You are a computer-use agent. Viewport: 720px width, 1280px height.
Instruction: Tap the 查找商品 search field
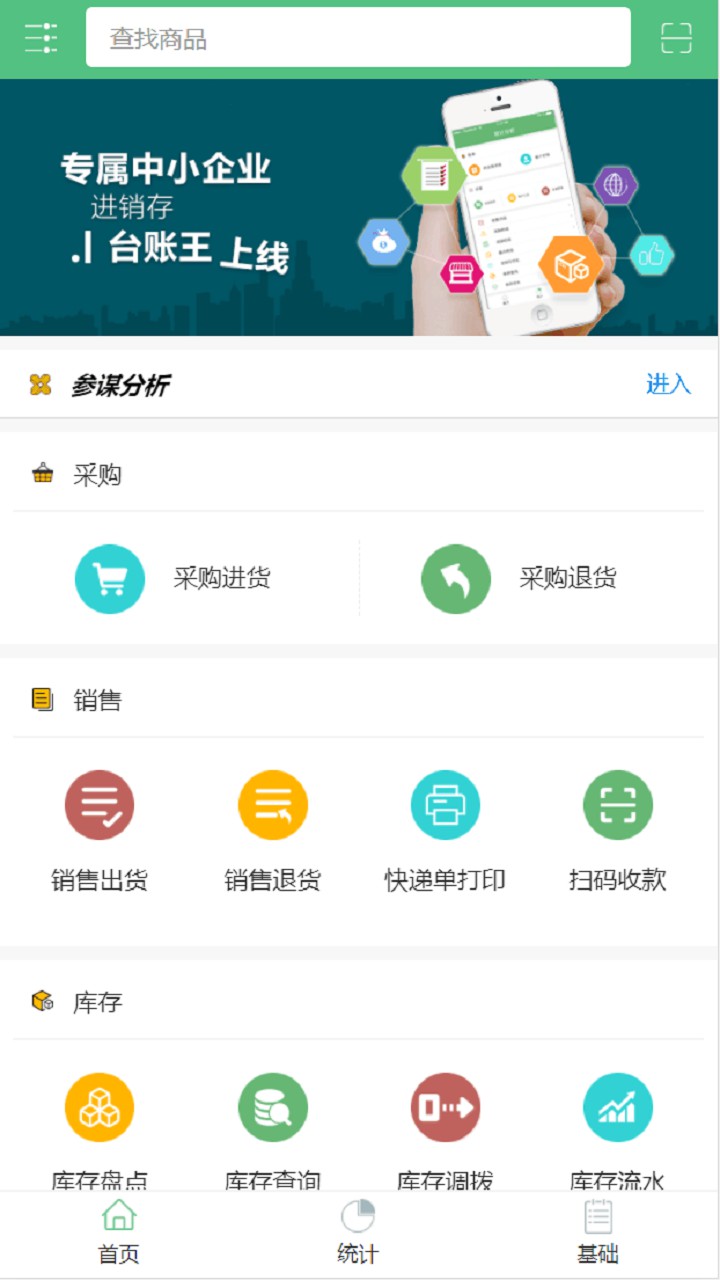pos(358,38)
